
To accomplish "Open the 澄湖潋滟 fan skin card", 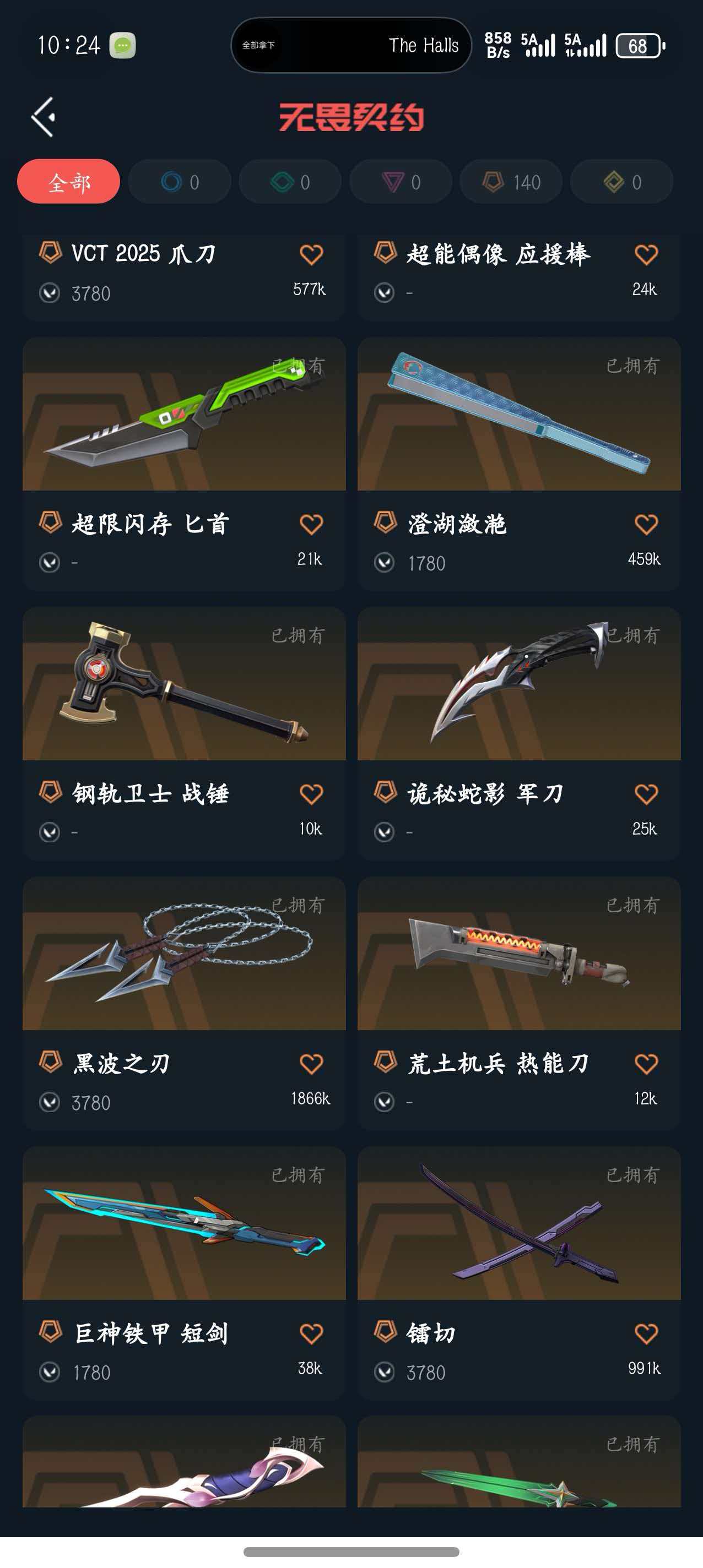I will coord(519,464).
